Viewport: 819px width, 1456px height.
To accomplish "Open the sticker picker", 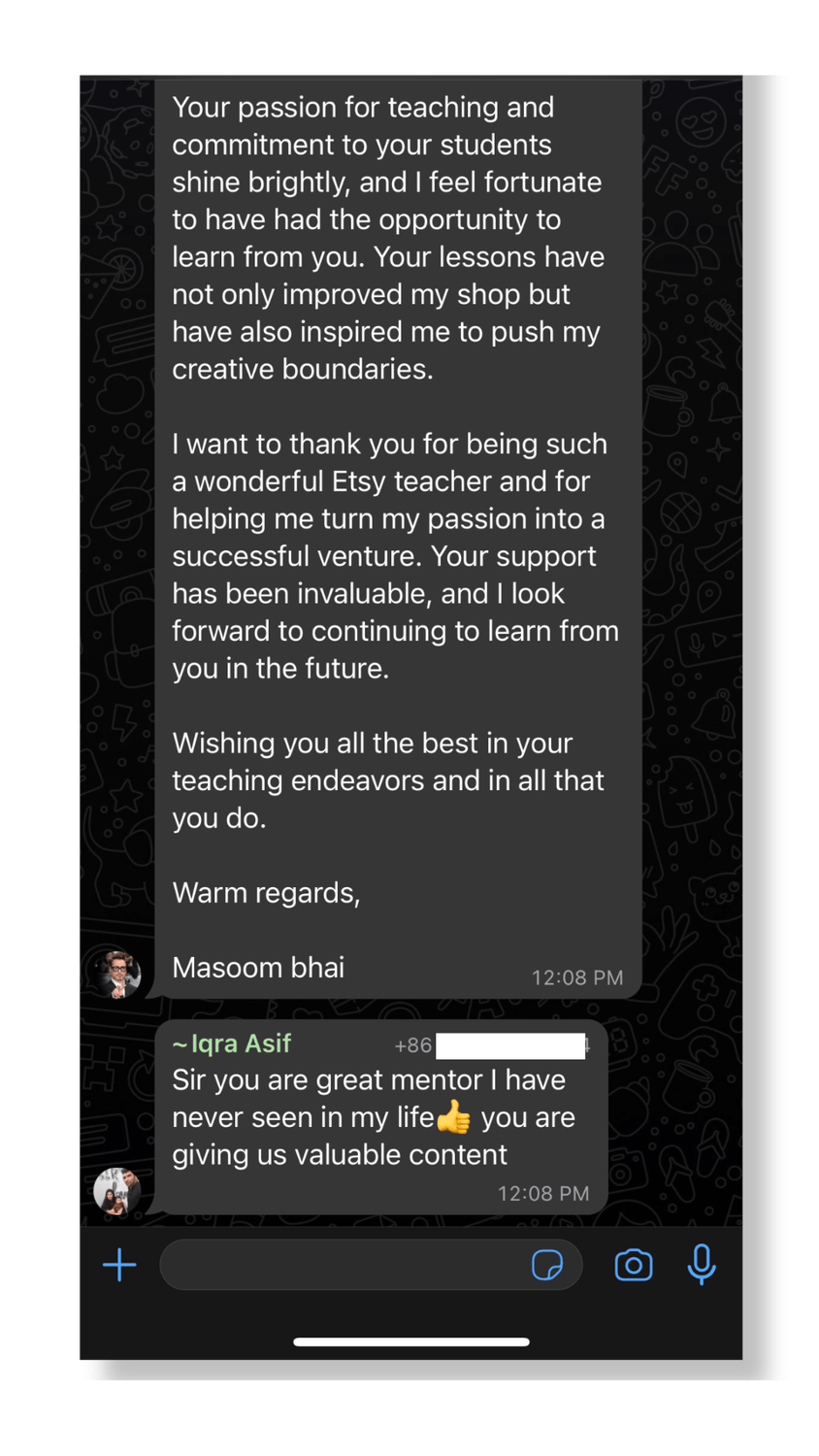I will pos(547,1265).
